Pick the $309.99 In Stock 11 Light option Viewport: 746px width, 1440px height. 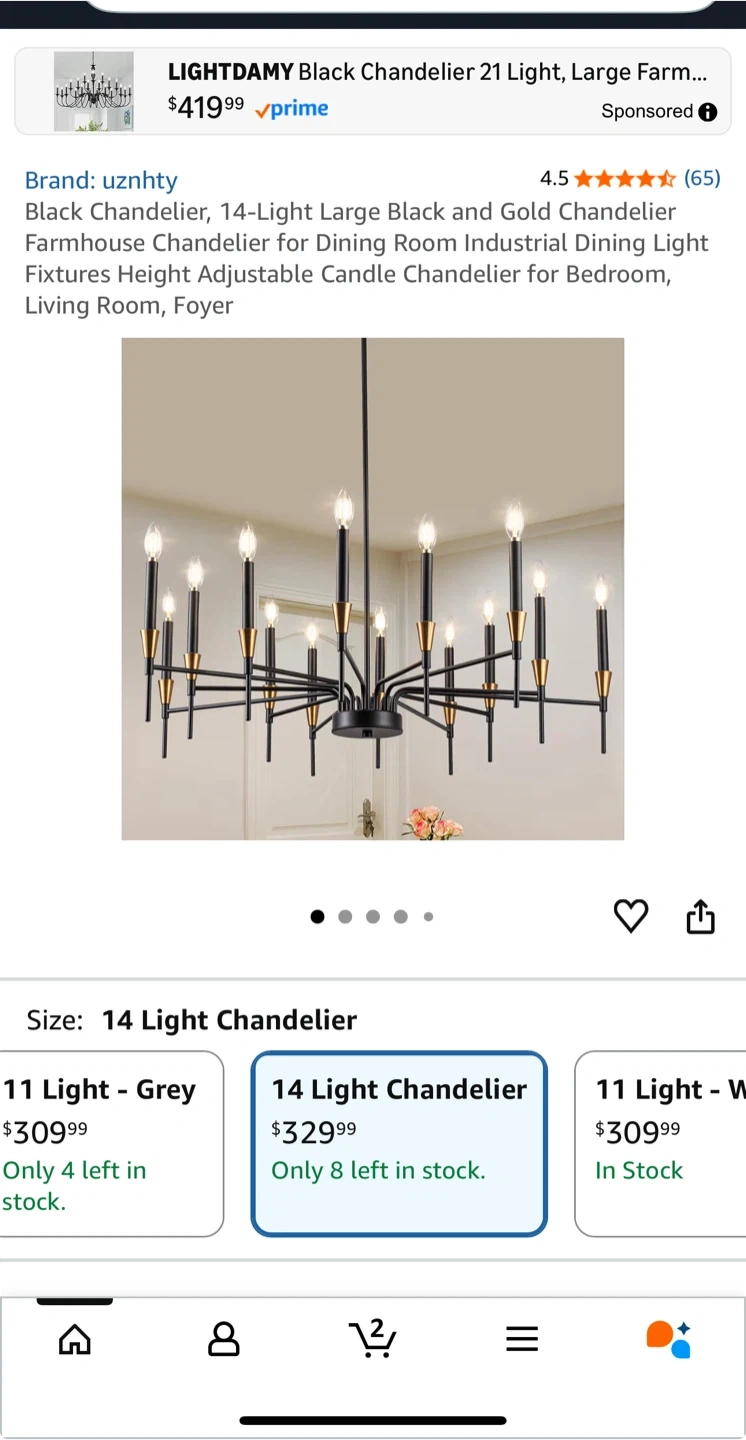(660, 1143)
